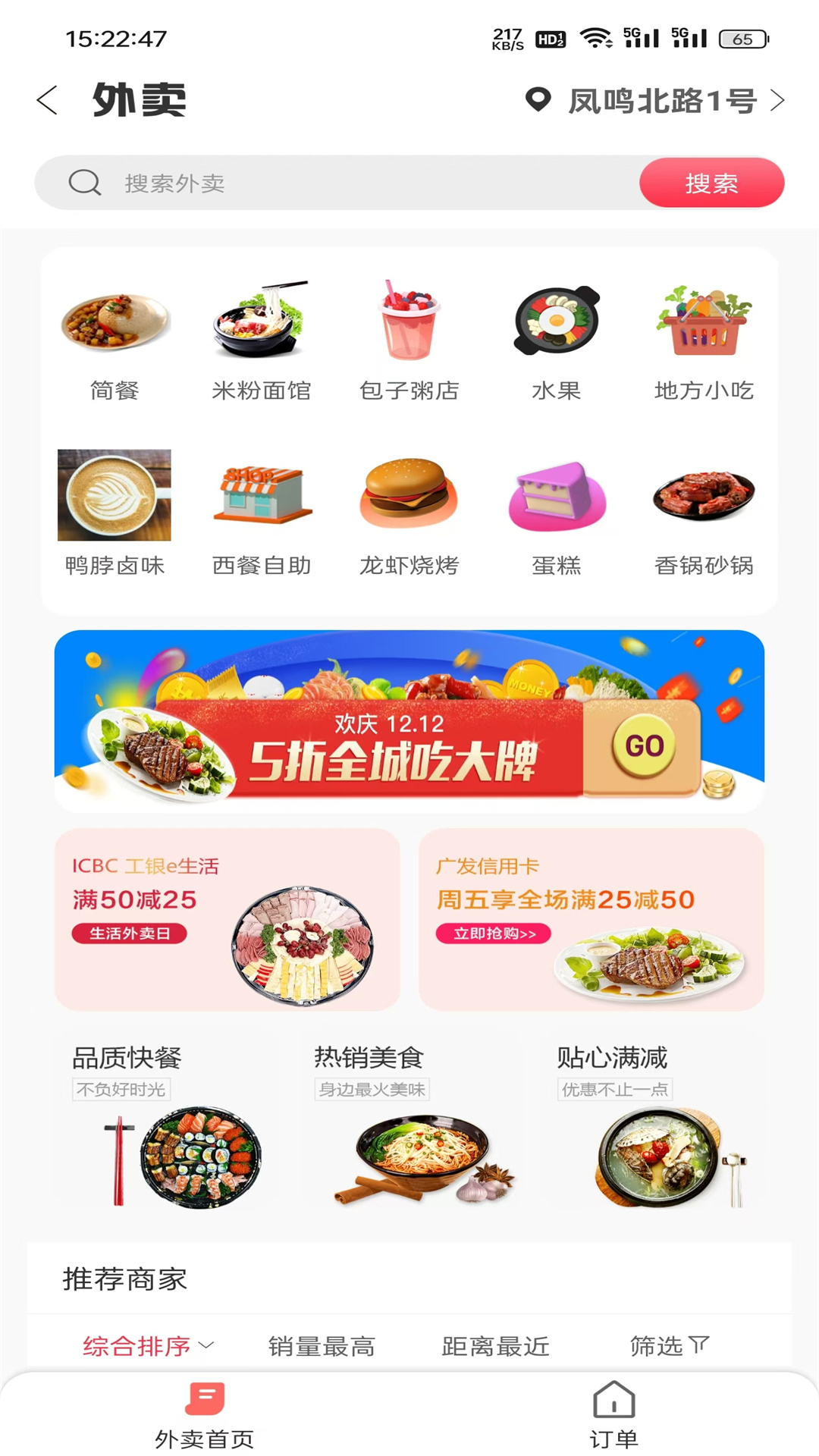Image resolution: width=819 pixels, height=1456 pixels.
Task: Select the 包子粥店 category
Action: 409,340
